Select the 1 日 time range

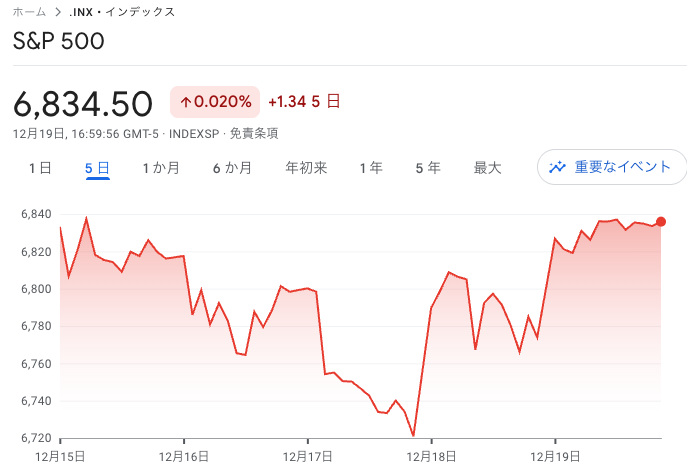tap(40, 168)
